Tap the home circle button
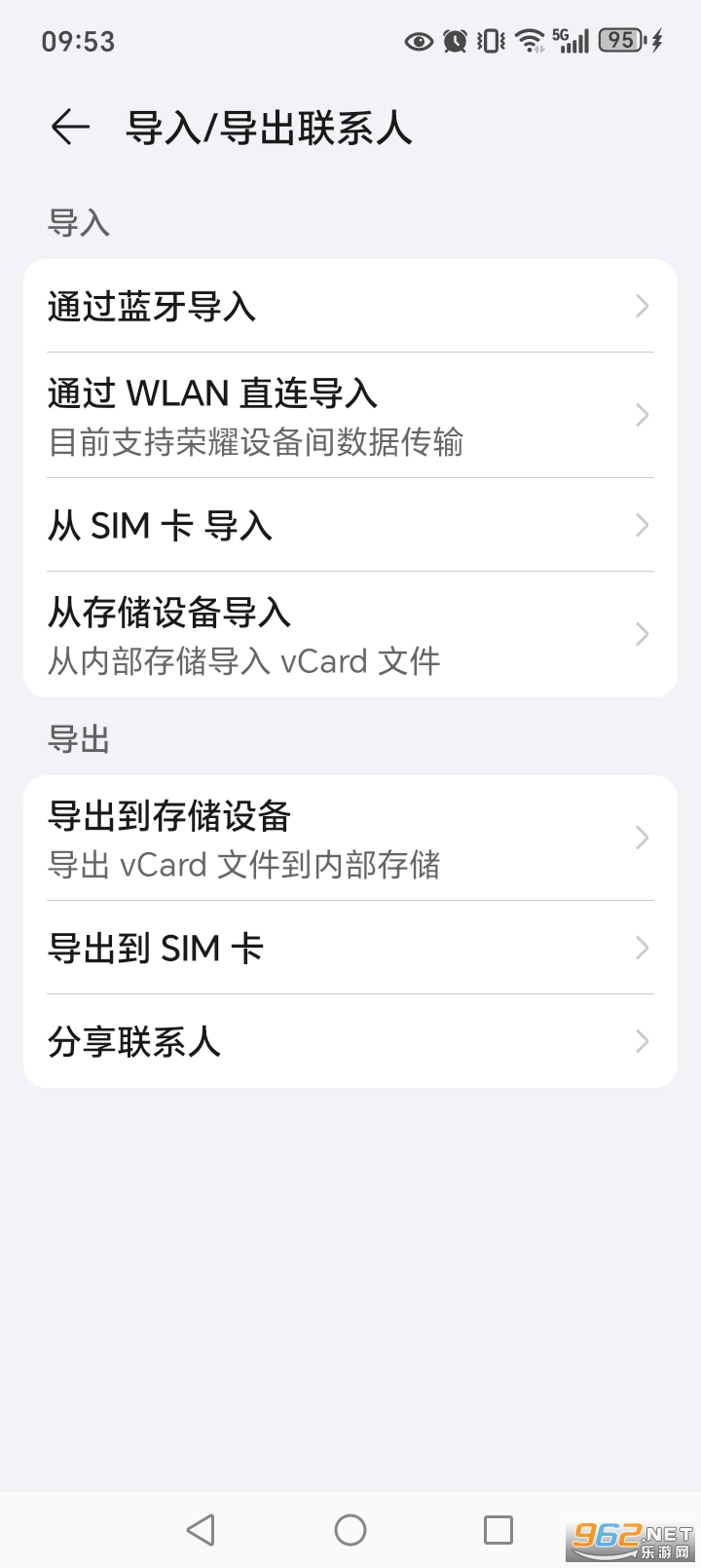The width and height of the screenshot is (701, 1568). 350,1529
